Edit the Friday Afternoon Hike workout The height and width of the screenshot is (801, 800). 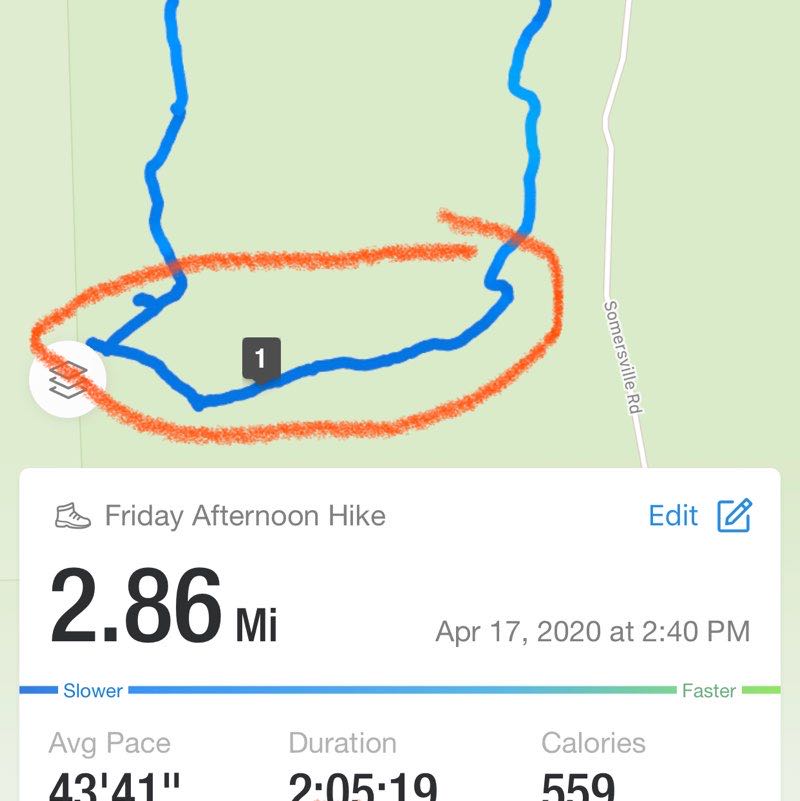699,516
